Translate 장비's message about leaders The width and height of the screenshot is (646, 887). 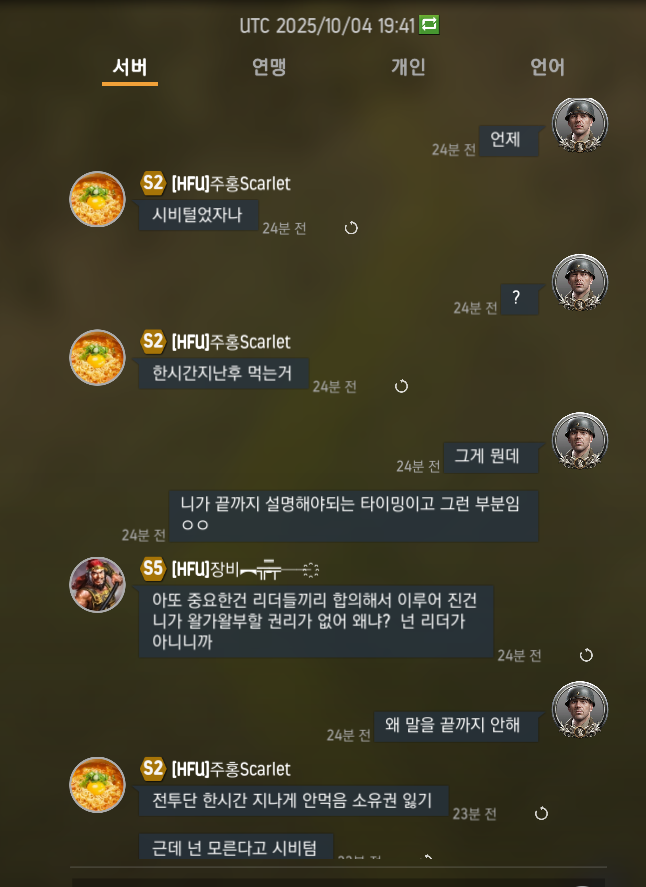tap(586, 655)
